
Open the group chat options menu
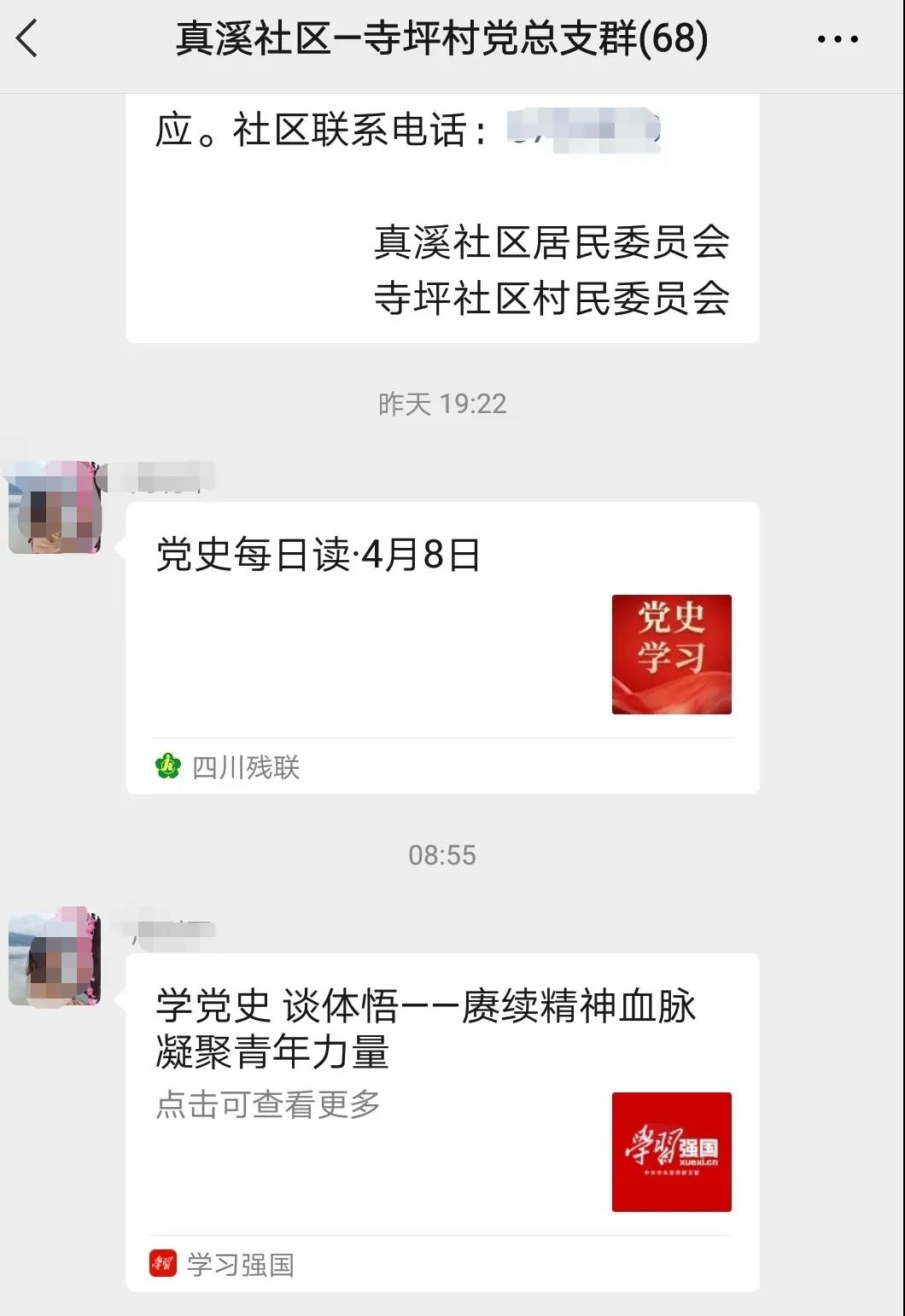click(837, 39)
